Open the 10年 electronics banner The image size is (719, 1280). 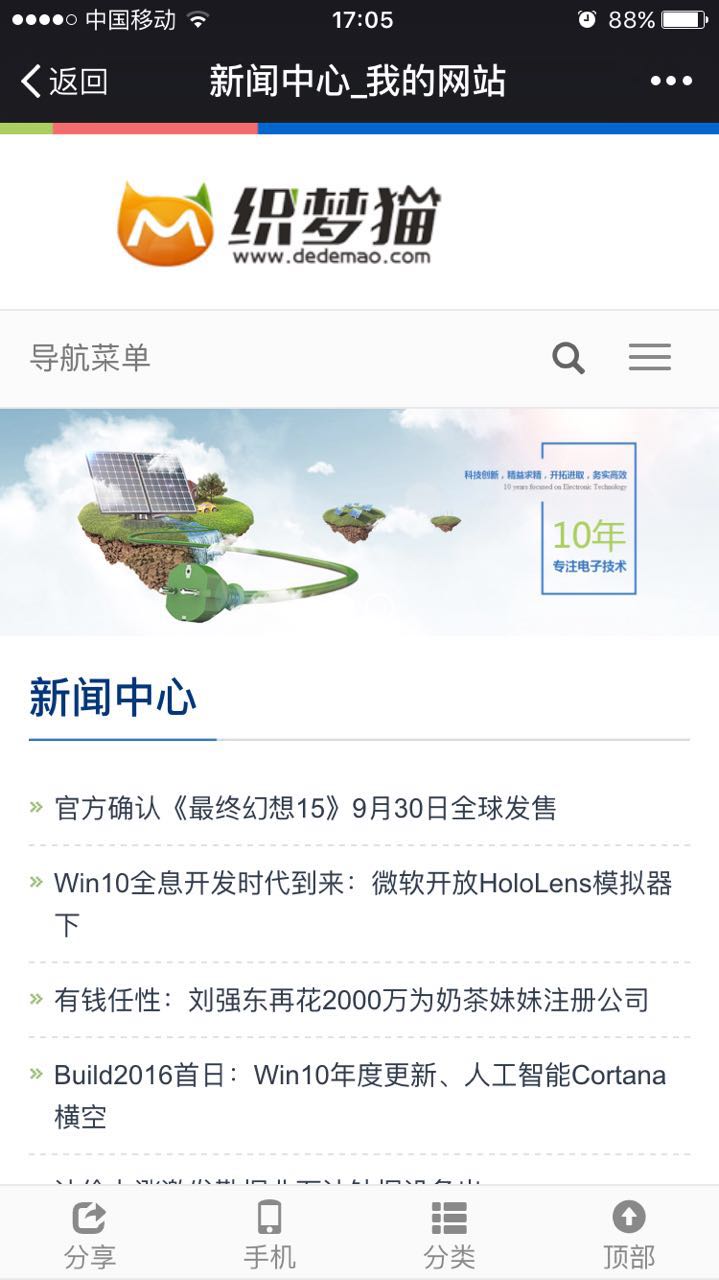tap(359, 521)
